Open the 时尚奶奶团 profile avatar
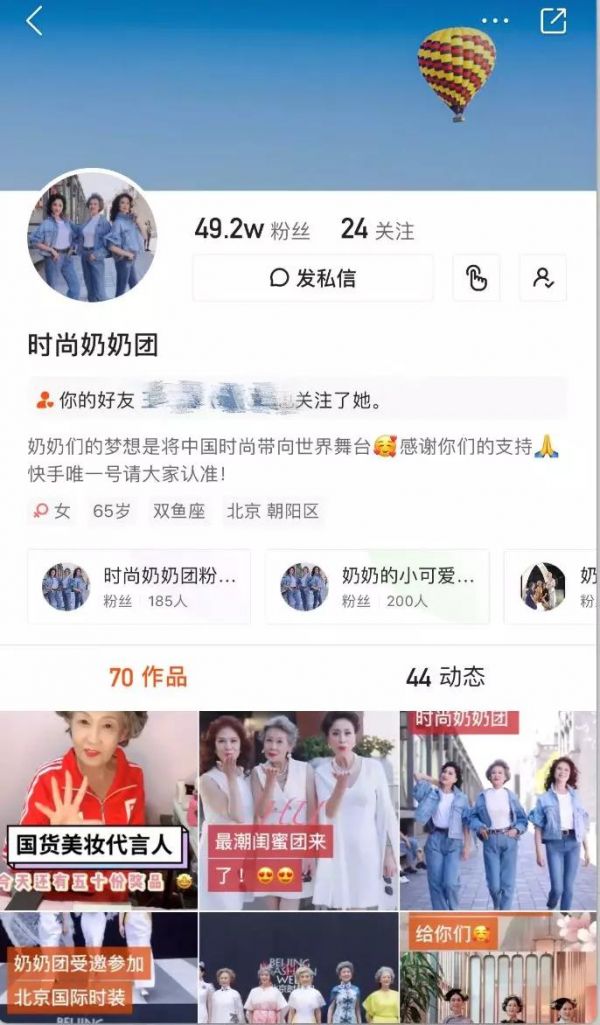Screen dimensions: 600x1025 pyautogui.click(x=92, y=237)
